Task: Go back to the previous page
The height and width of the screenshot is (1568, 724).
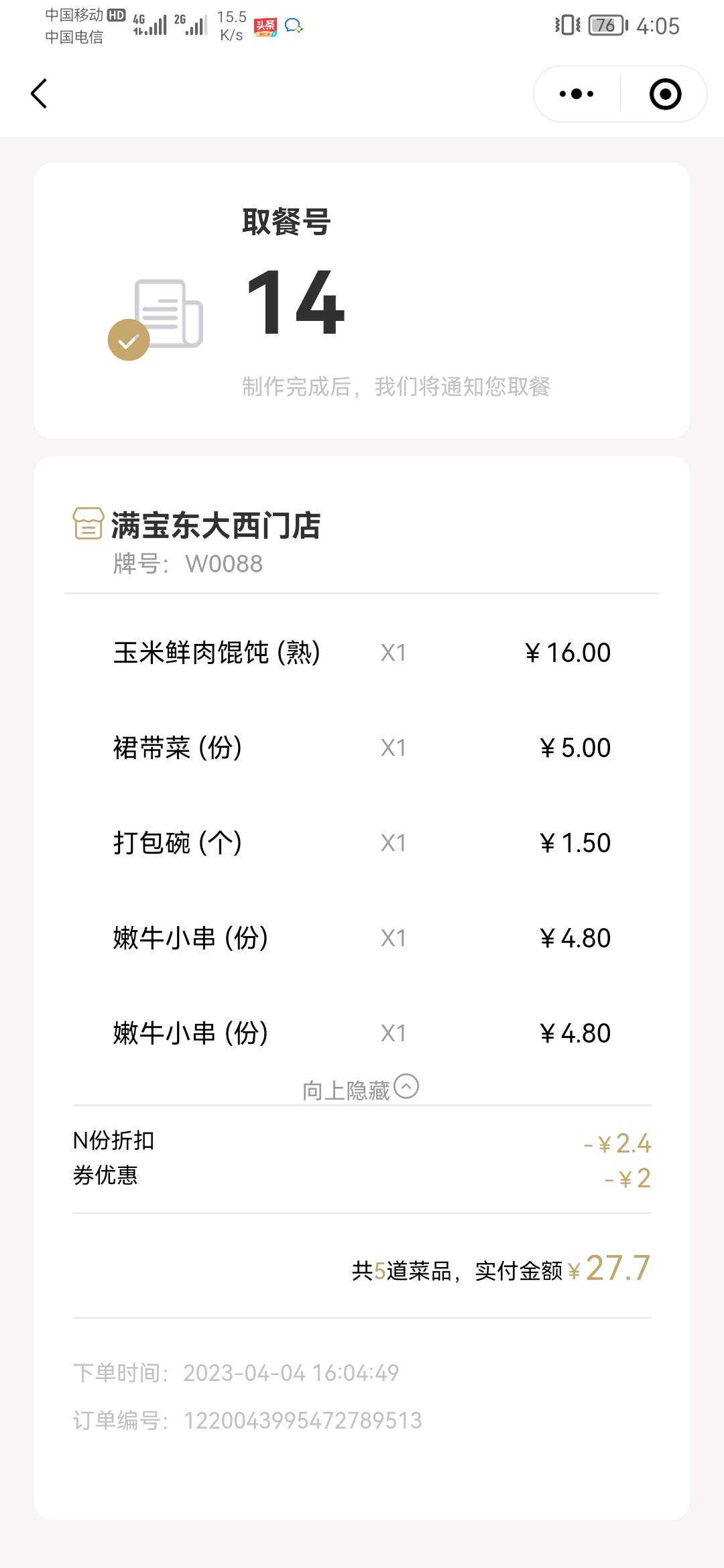Action: tap(39, 94)
